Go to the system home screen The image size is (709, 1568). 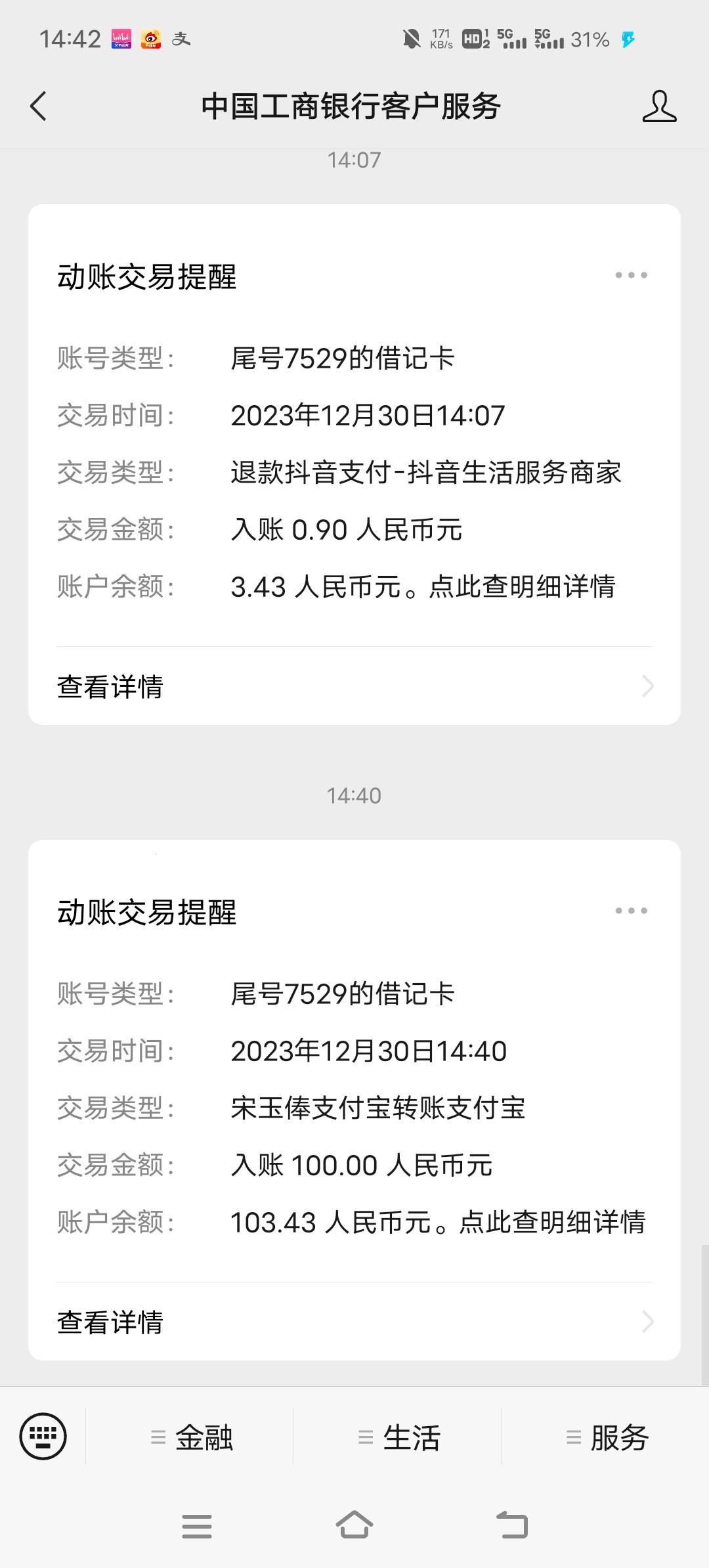pyautogui.click(x=354, y=1525)
